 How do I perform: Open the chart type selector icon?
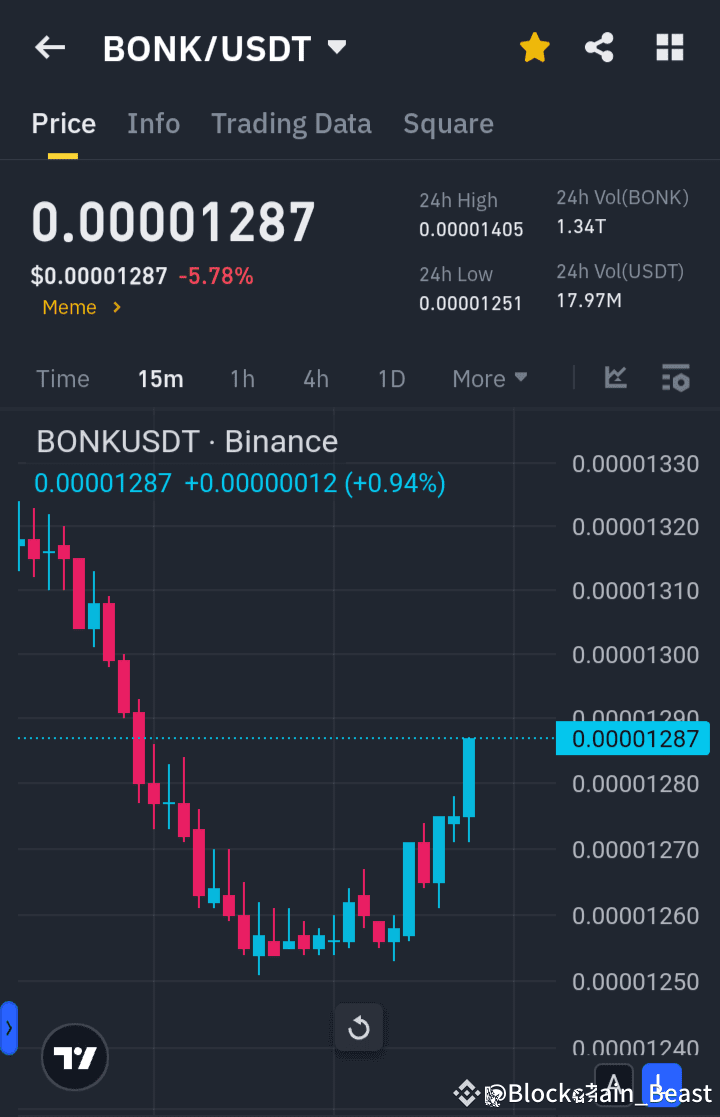click(615, 378)
